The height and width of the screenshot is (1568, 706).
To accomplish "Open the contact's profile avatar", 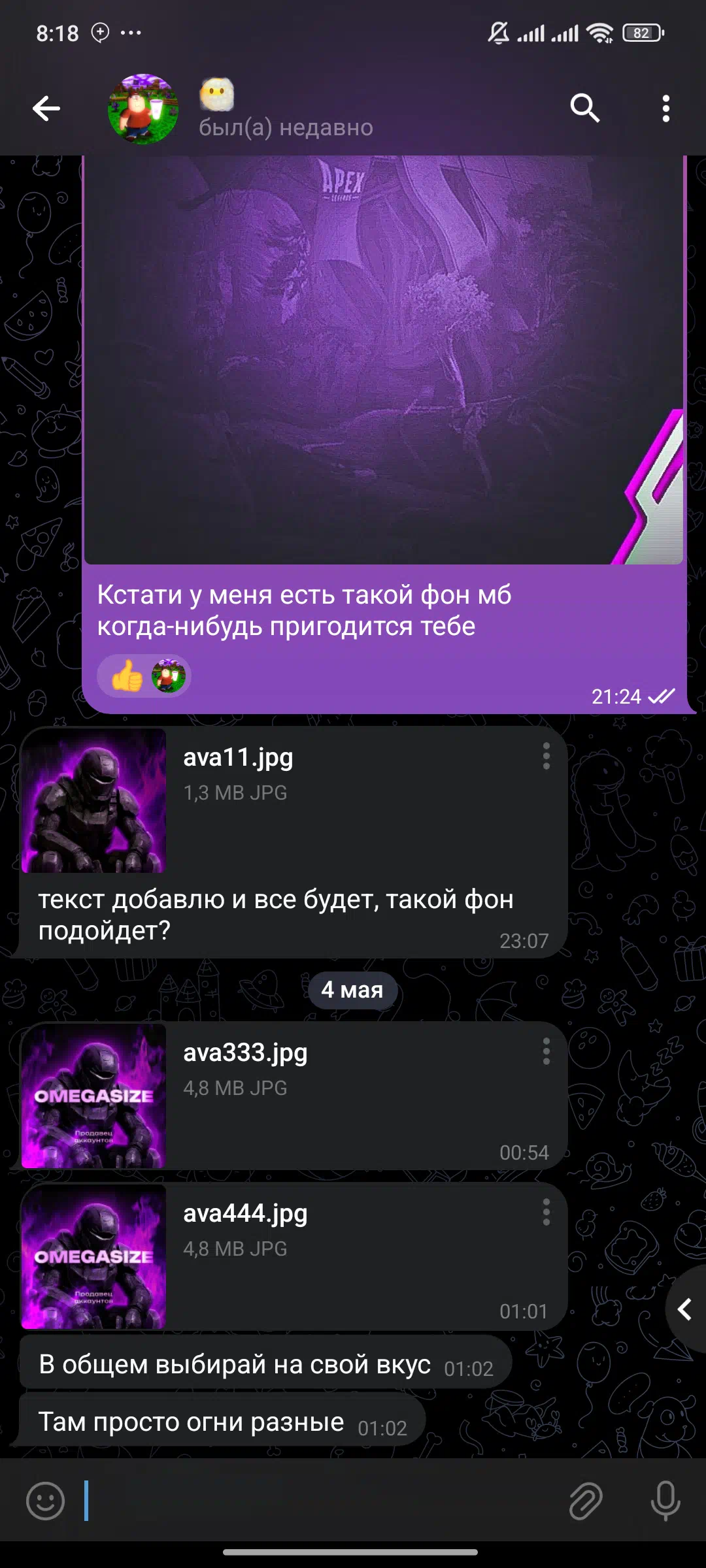I will 143,108.
